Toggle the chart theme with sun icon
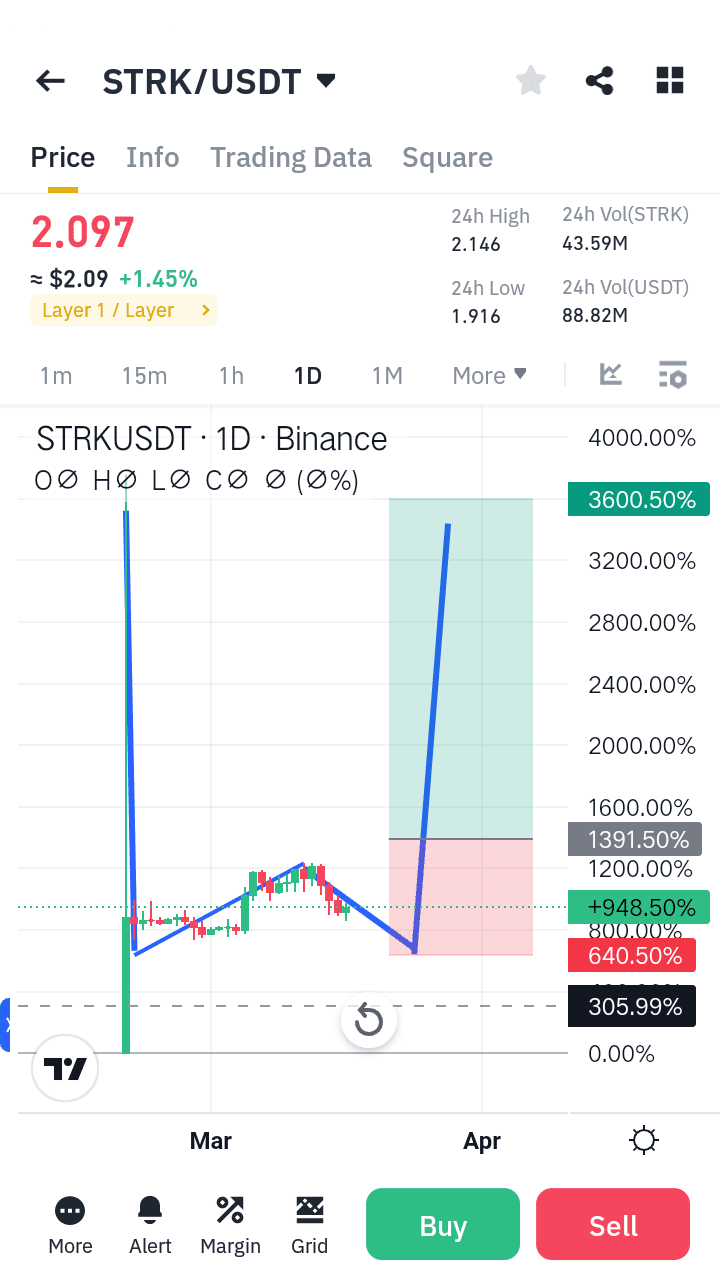 click(x=643, y=1140)
